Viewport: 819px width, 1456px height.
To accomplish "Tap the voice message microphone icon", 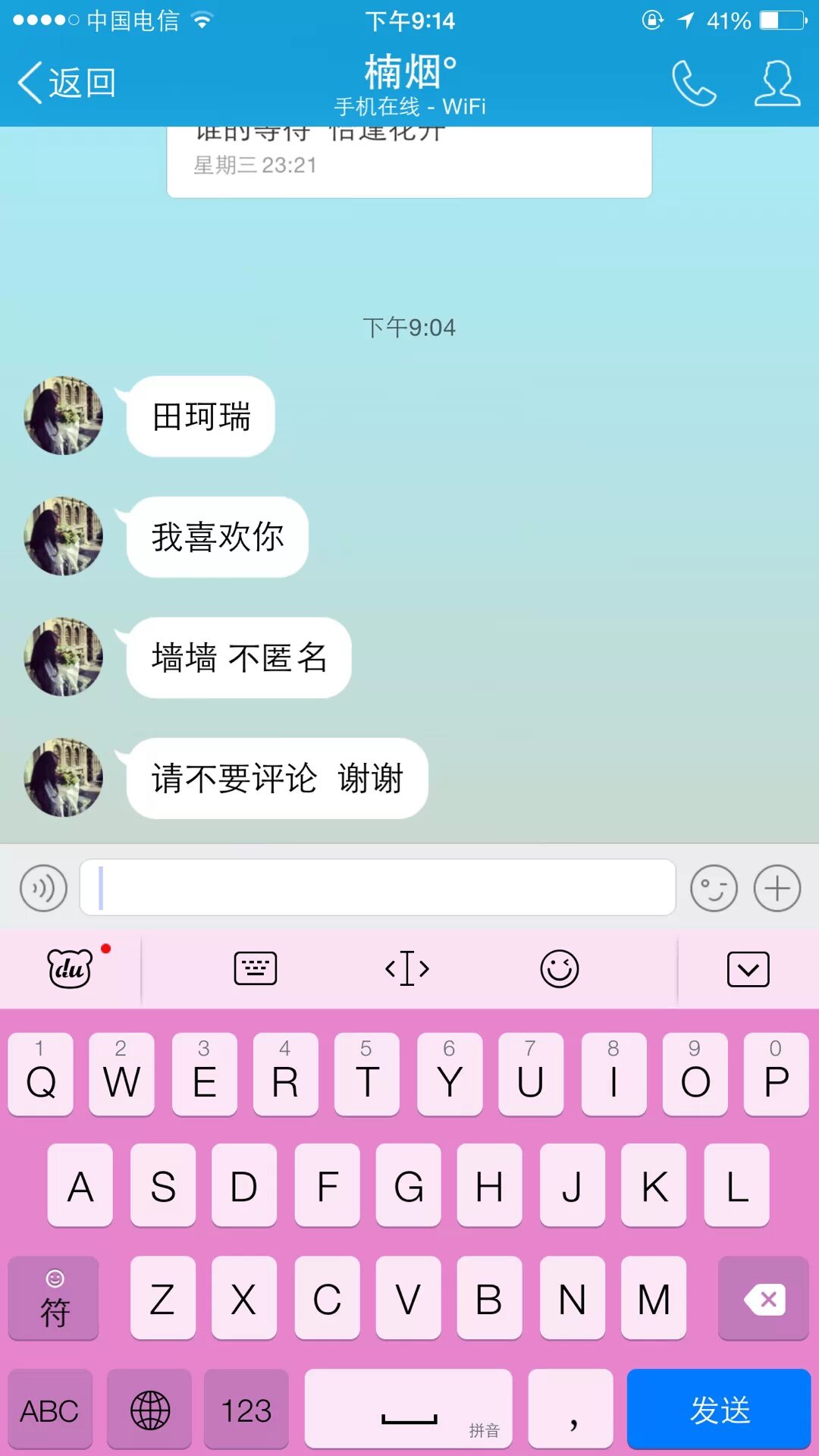I will (44, 888).
